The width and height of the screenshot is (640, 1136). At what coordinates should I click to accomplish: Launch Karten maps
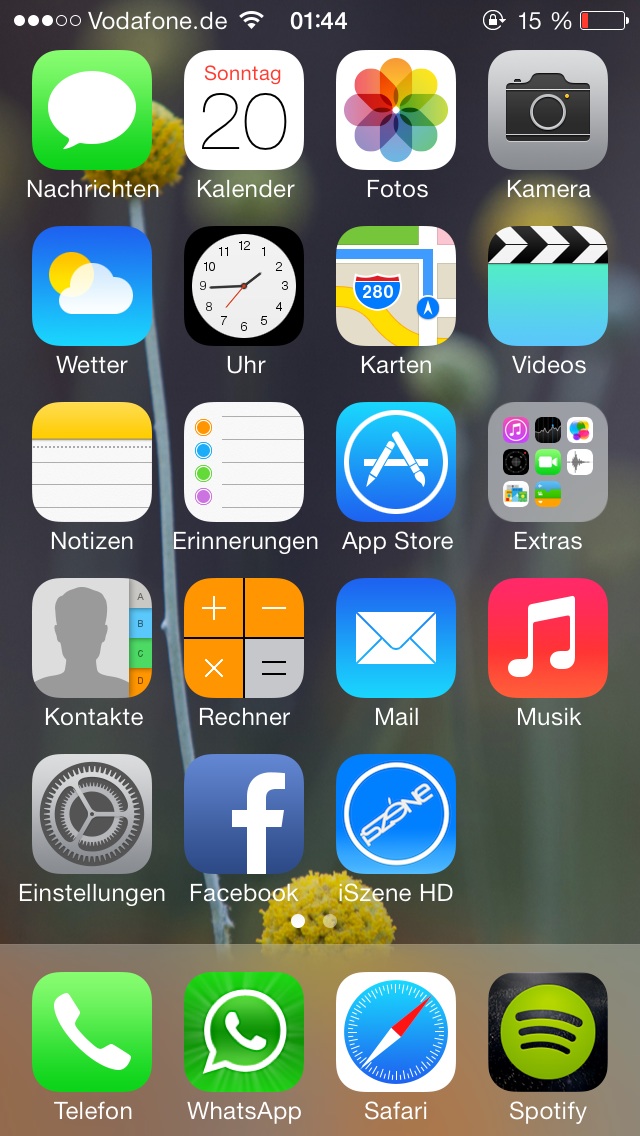click(396, 286)
